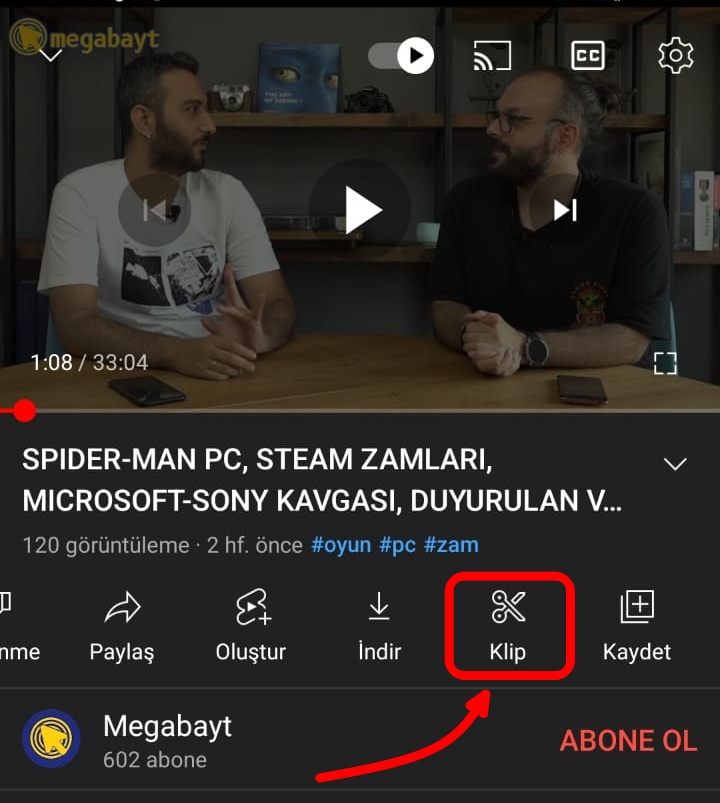The image size is (720, 803).
Task: Open the #zam hashtag
Action: click(451, 545)
